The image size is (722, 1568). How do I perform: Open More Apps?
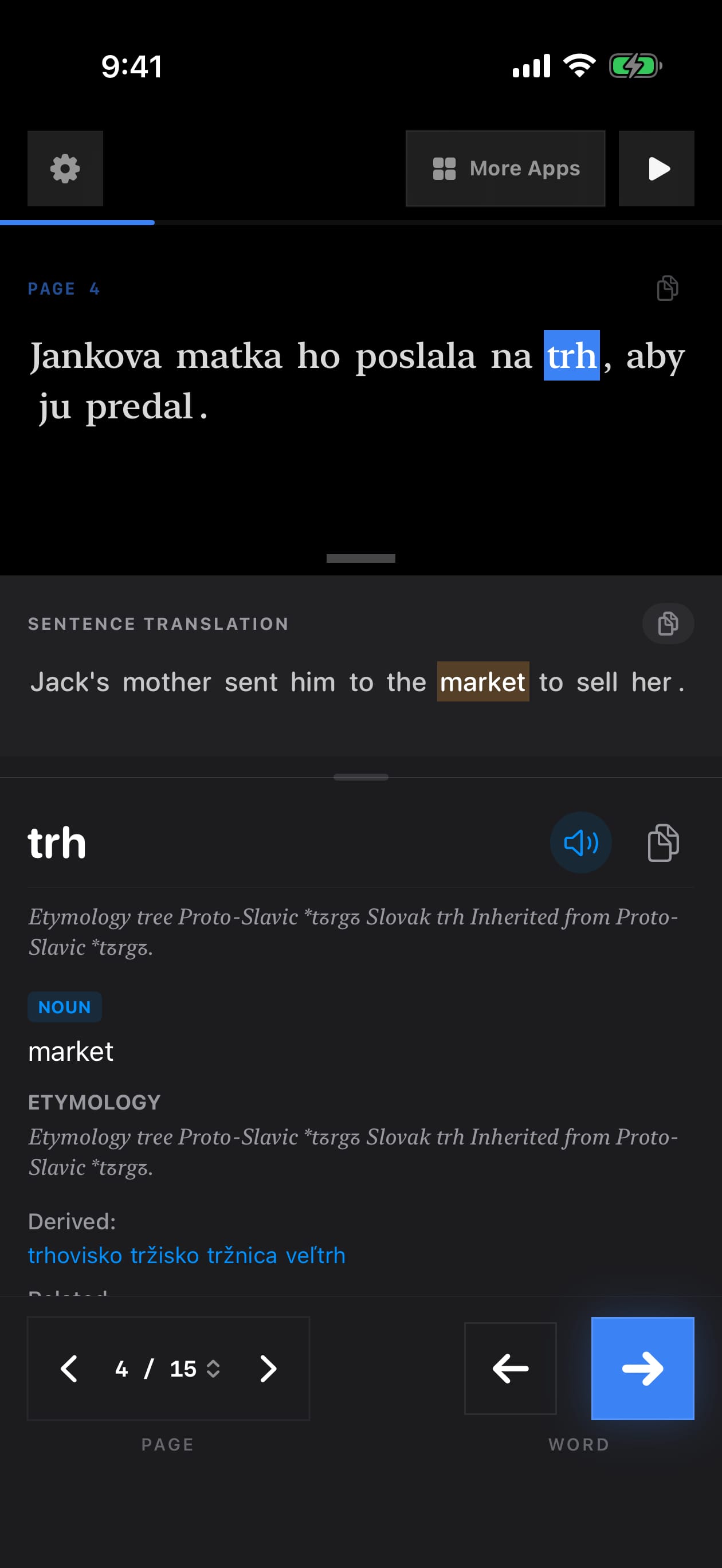pyautogui.click(x=505, y=168)
